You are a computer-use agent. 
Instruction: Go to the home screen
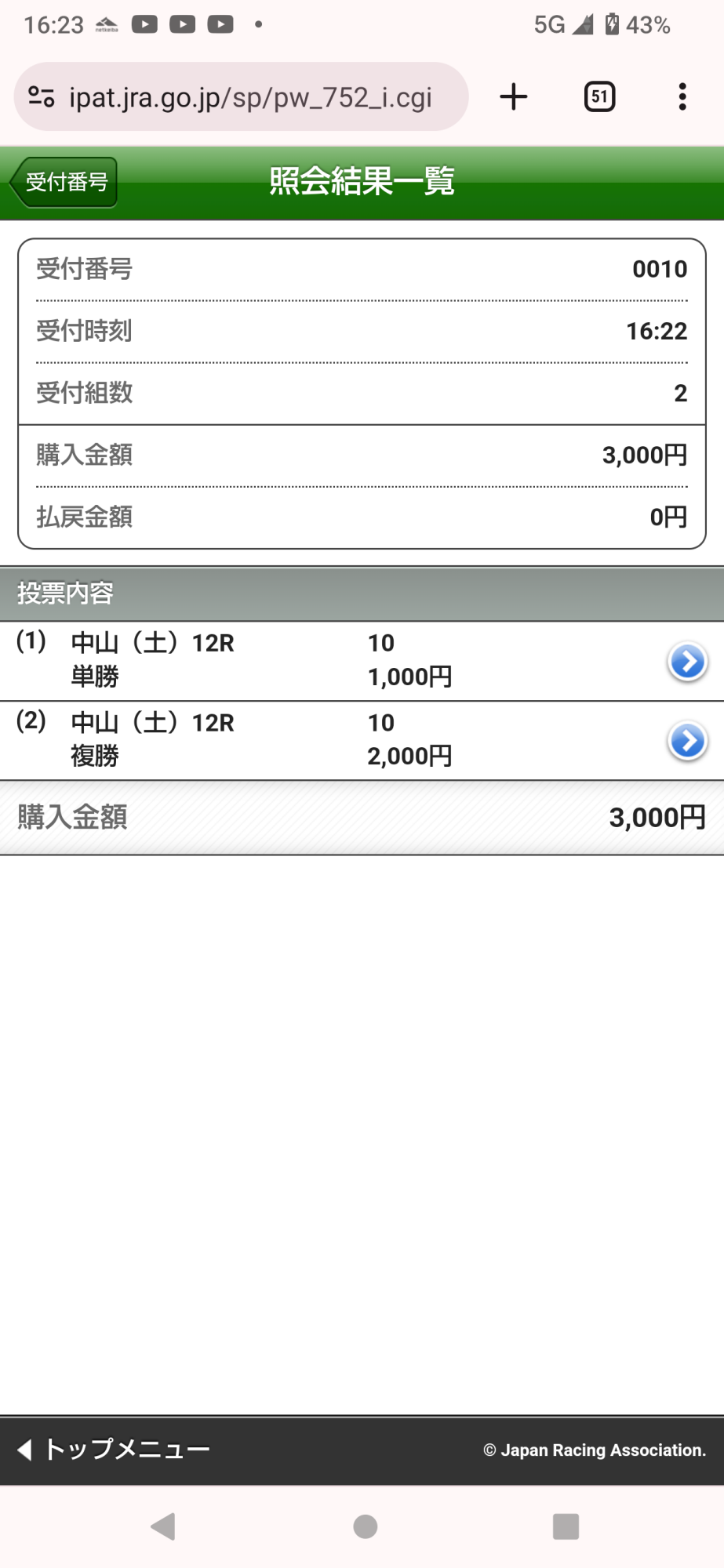point(365,1526)
